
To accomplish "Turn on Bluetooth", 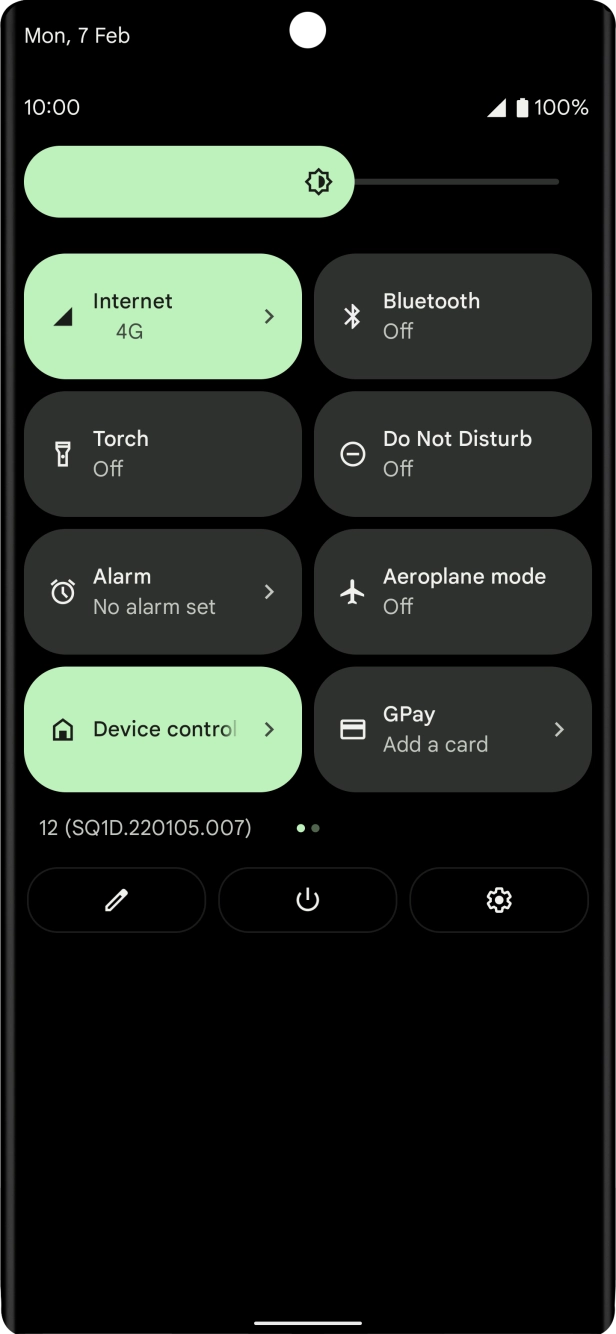I will pyautogui.click(x=452, y=316).
